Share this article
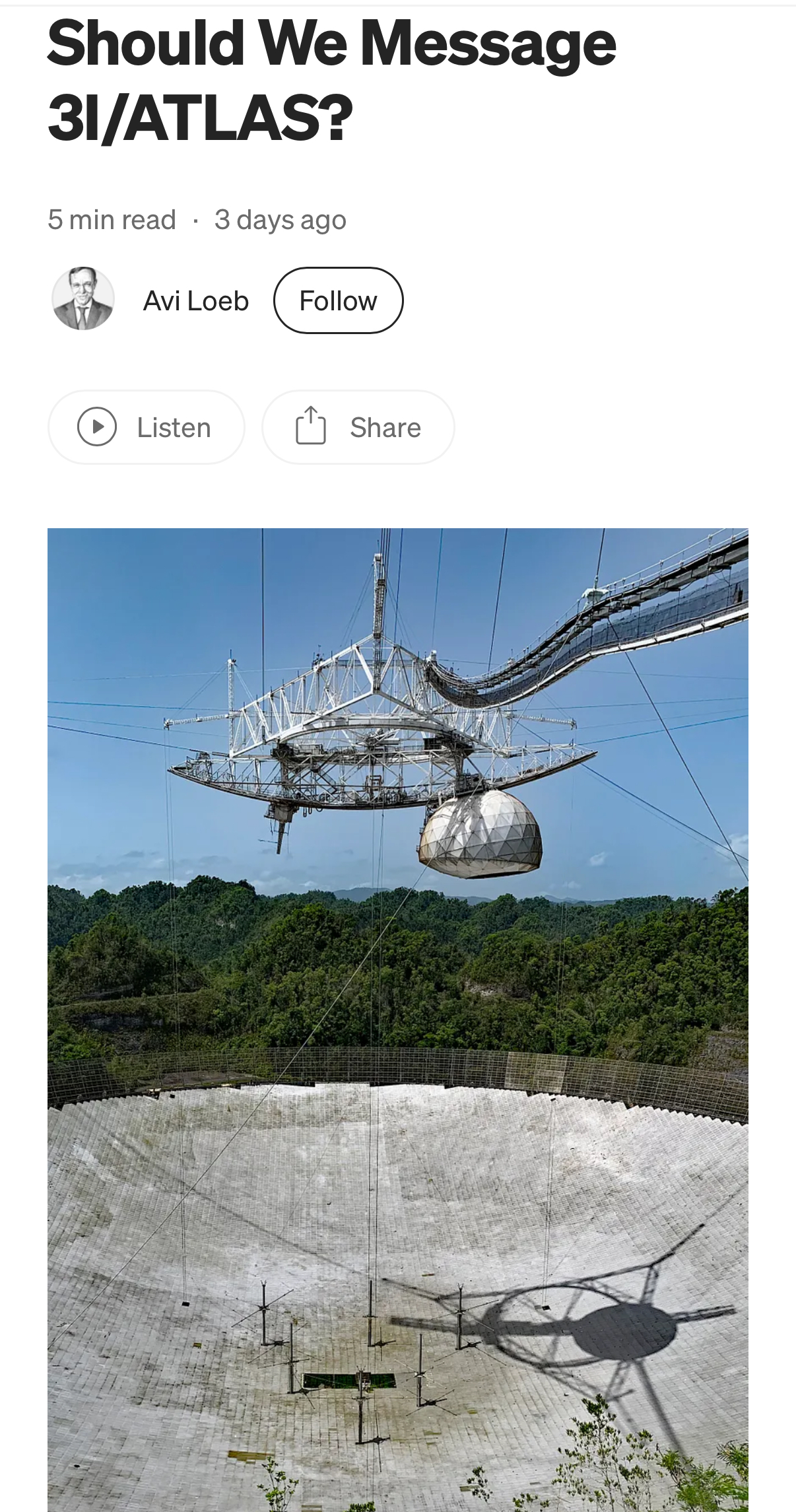The height and width of the screenshot is (1512, 796). click(358, 427)
